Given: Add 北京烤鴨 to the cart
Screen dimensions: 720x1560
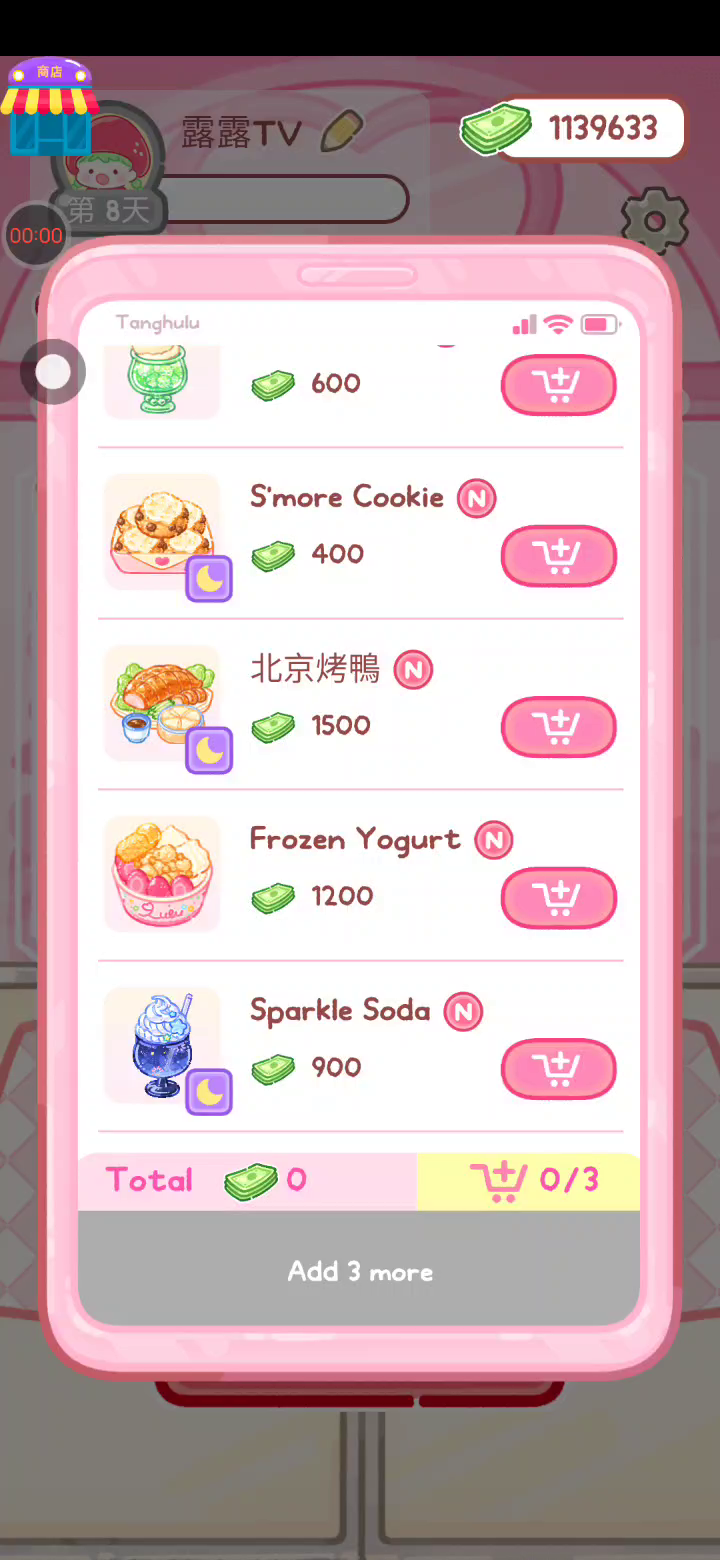Looking at the screenshot, I should [558, 727].
